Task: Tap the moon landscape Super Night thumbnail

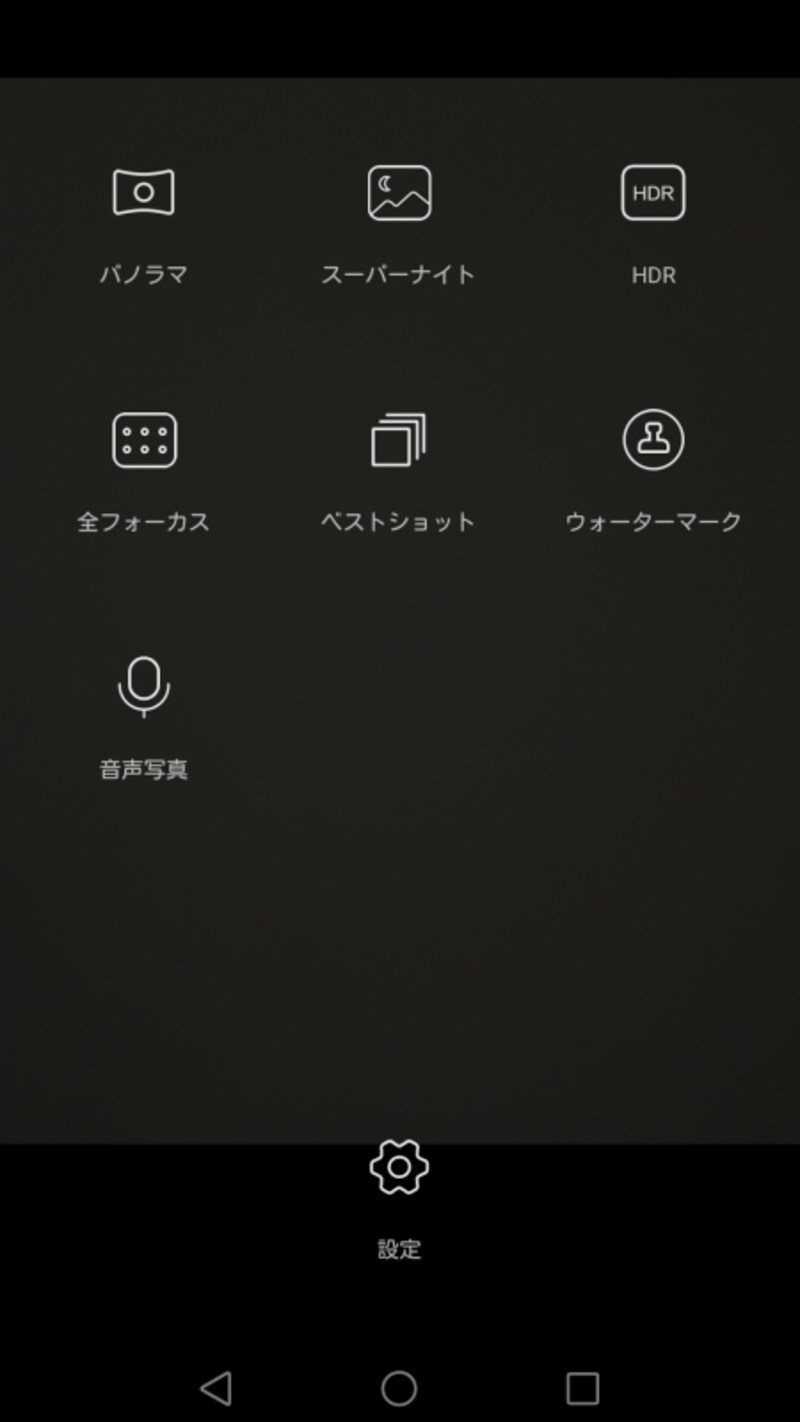Action: pos(400,192)
